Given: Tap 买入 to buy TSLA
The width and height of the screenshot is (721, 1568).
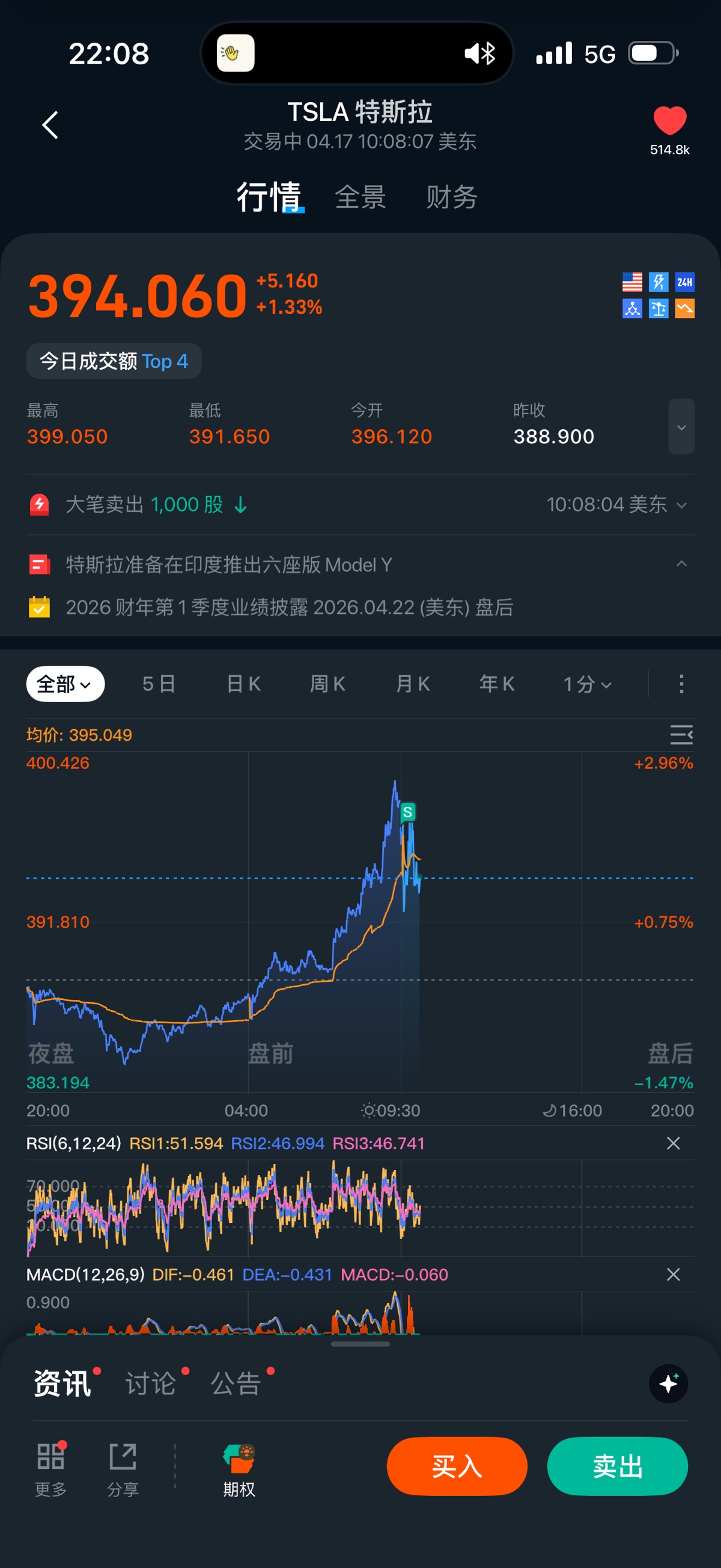Looking at the screenshot, I should pyautogui.click(x=456, y=1466).
